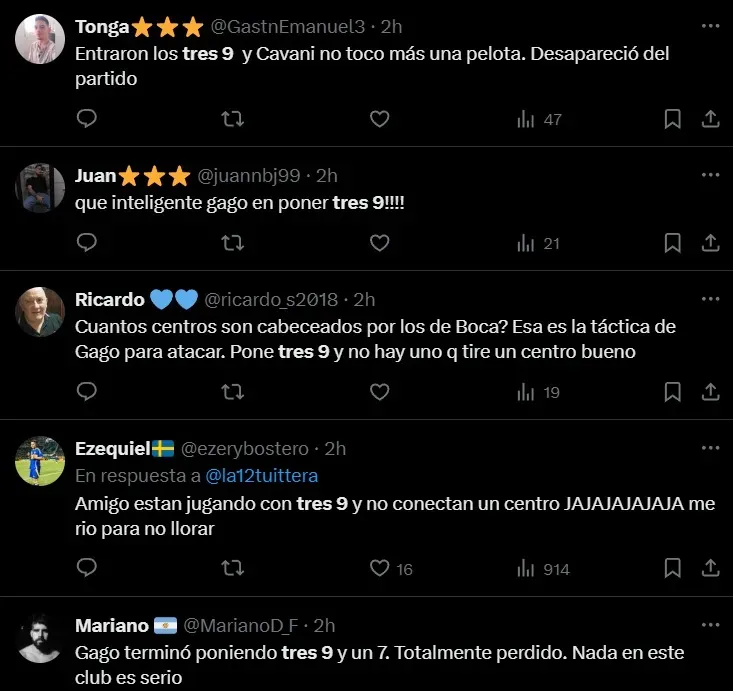This screenshot has height=691, width=733.
Task: Share Juan's tweet
Action: (x=710, y=242)
